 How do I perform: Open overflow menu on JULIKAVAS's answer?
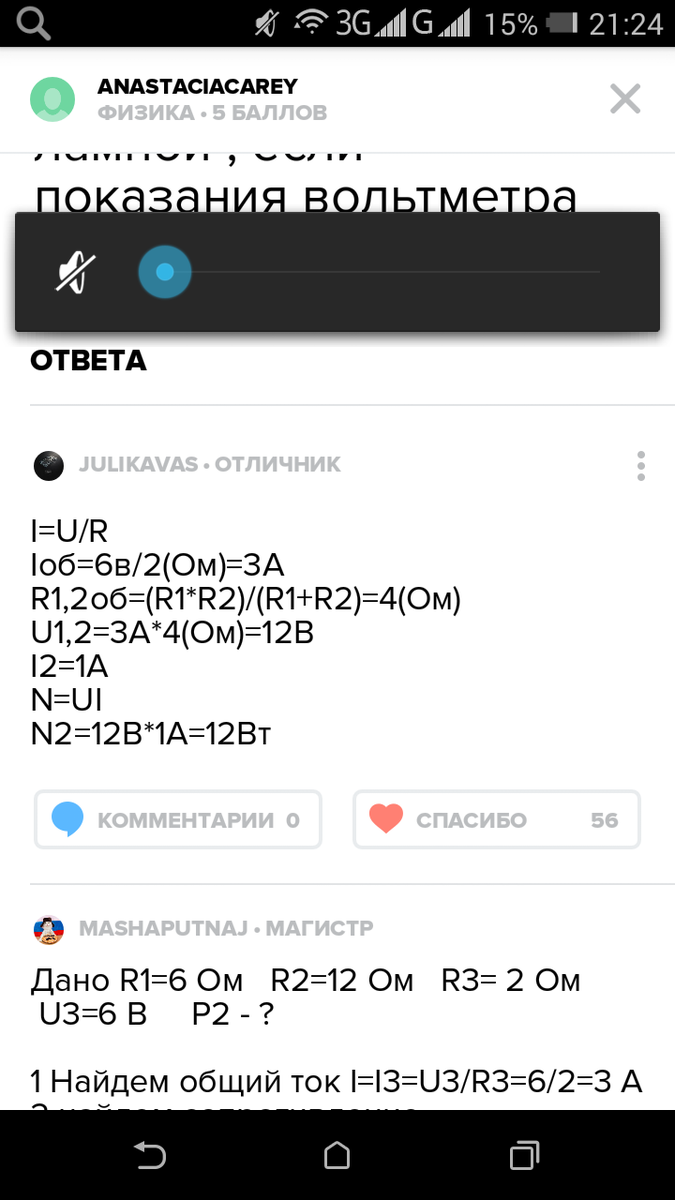640,465
